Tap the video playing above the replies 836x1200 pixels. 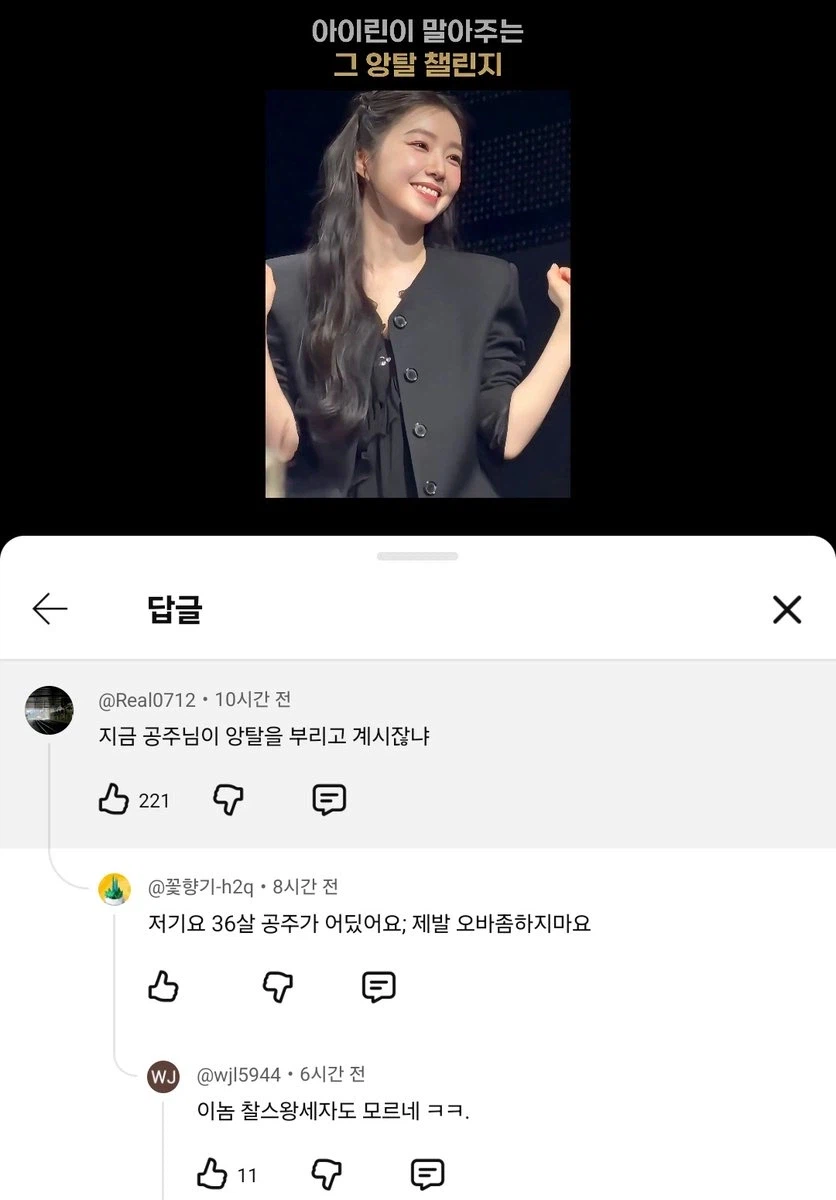click(418, 294)
